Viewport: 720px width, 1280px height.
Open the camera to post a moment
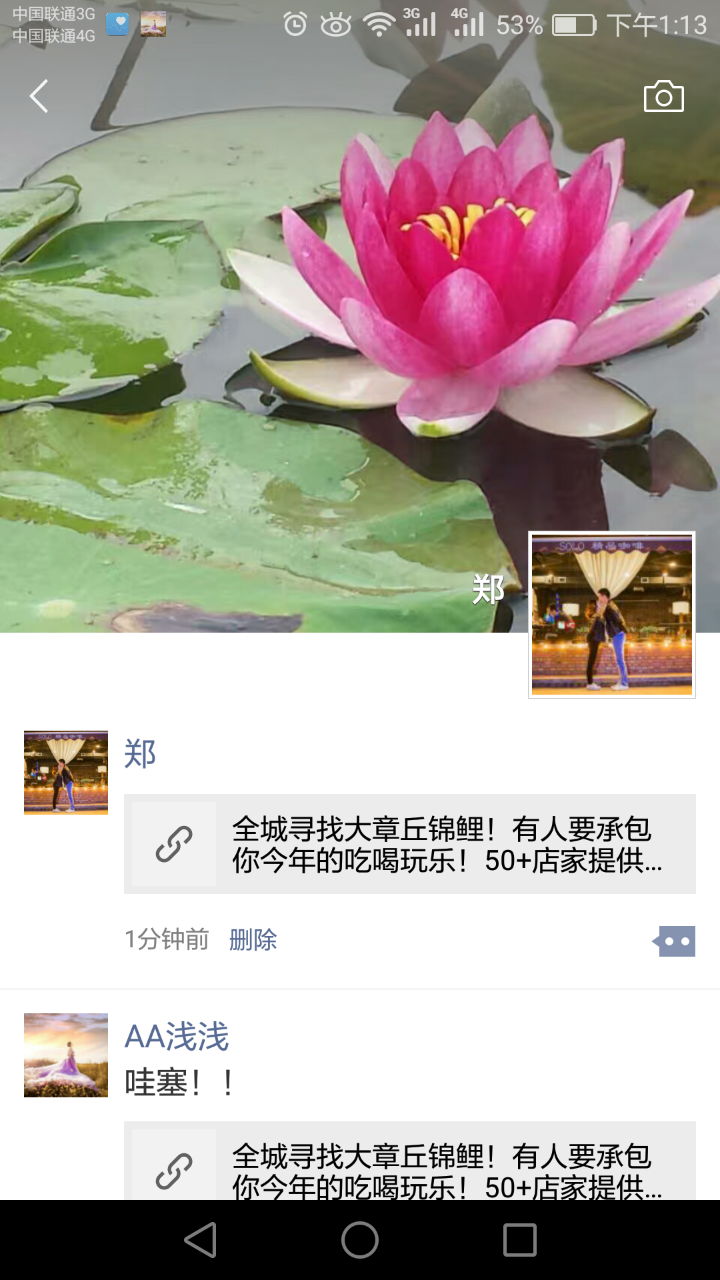664,97
